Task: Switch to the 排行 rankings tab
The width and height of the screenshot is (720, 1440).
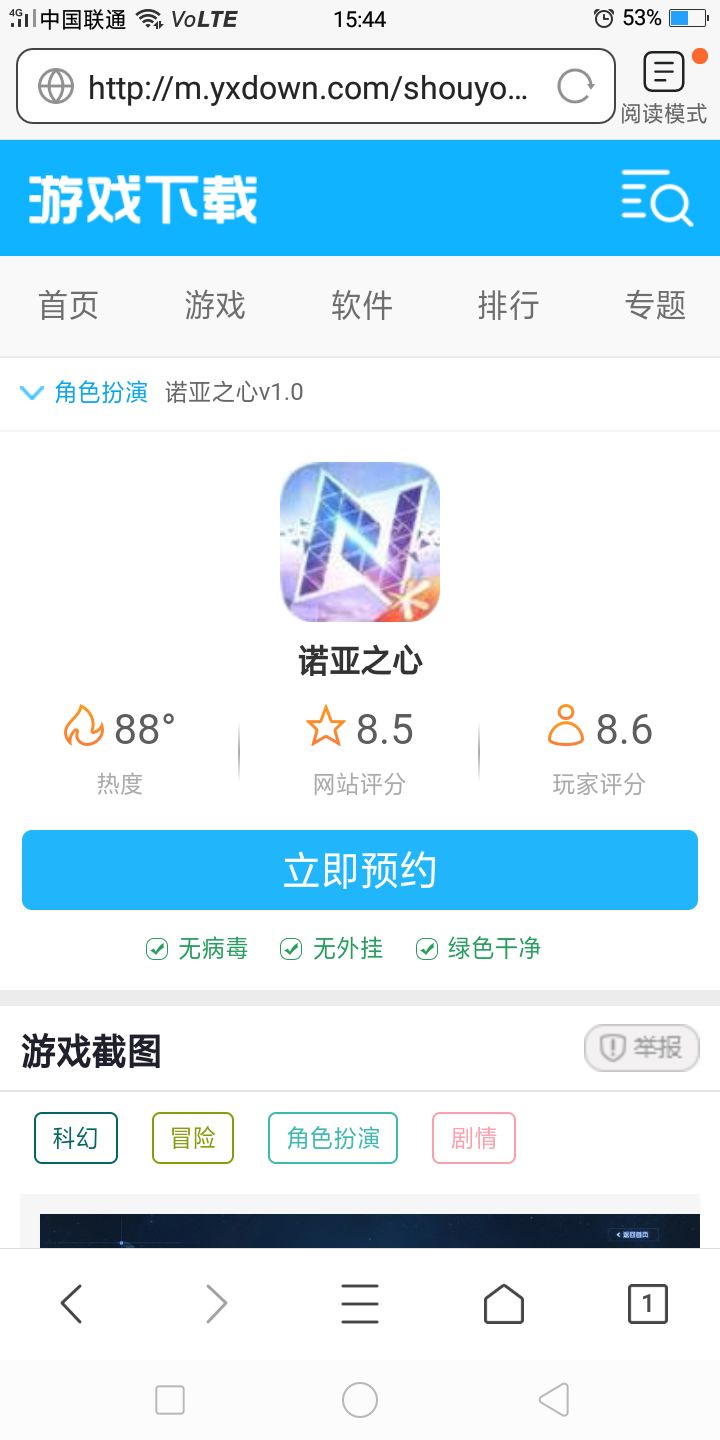Action: pos(507,306)
